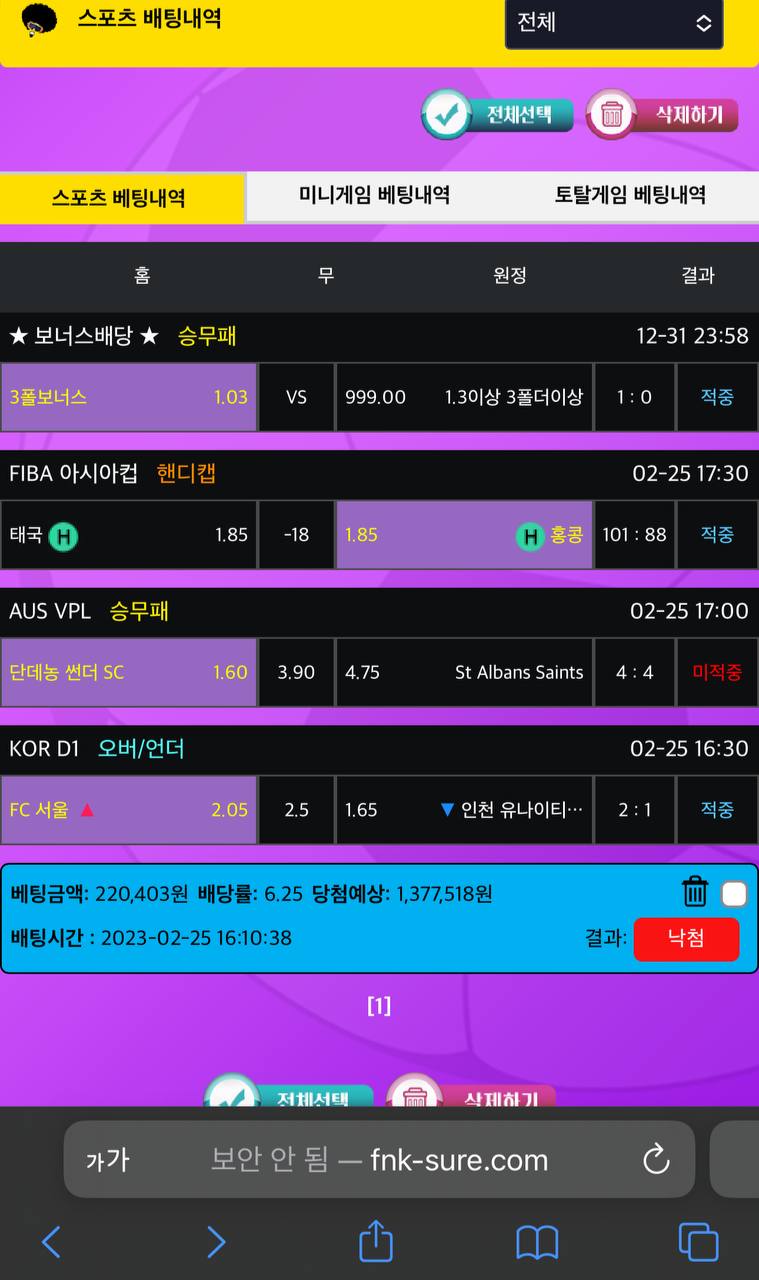
Task: Open the 가가 text size menu
Action: [x=107, y=1160]
